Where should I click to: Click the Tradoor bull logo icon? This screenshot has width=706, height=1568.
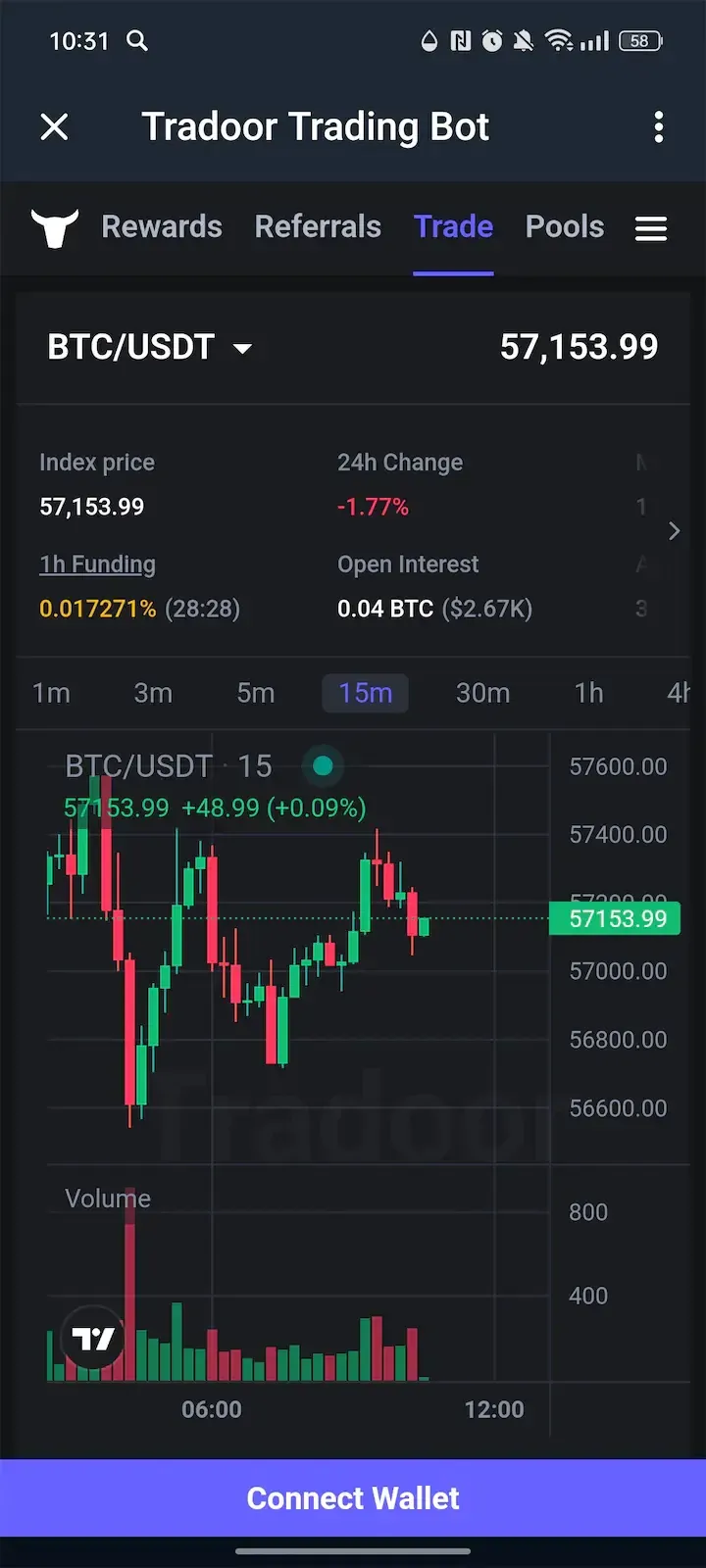[54, 227]
